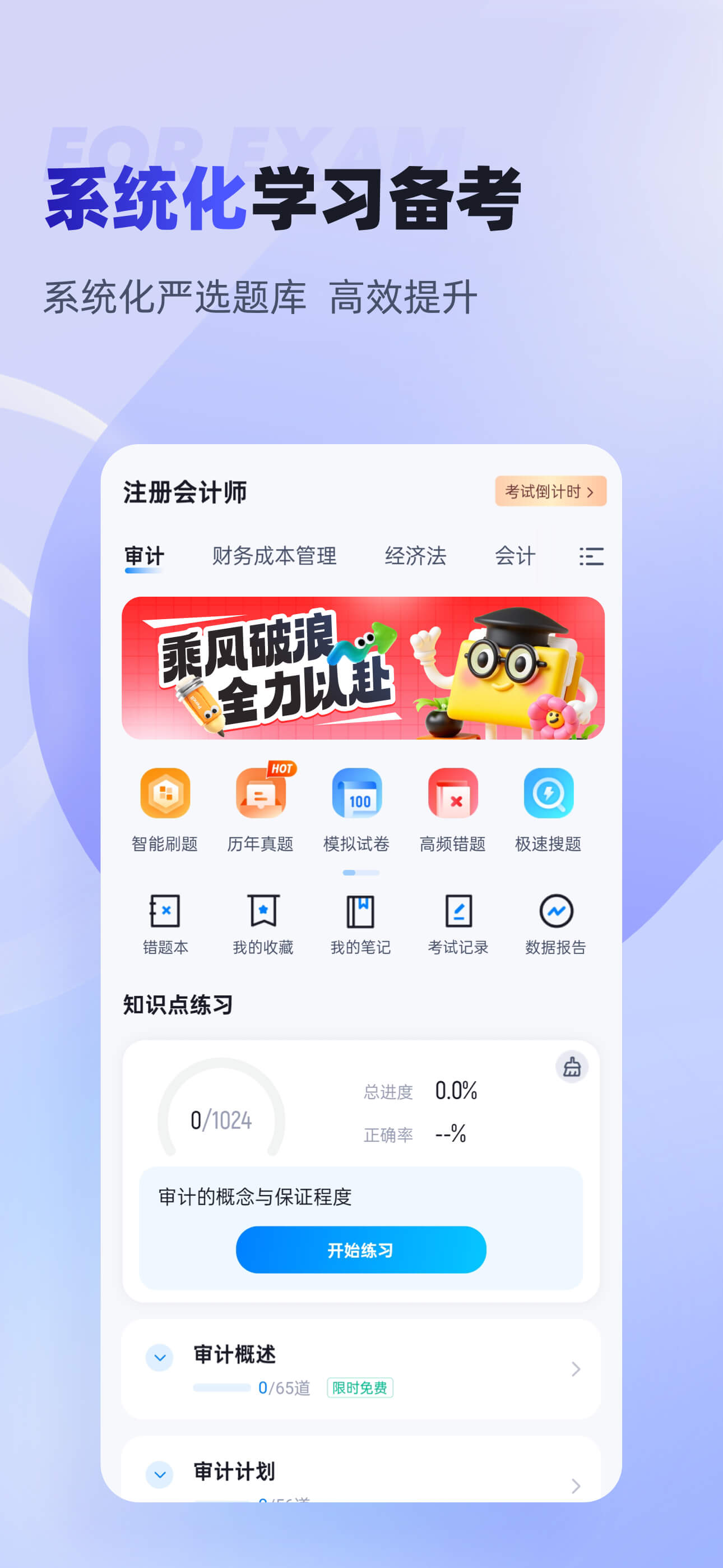The image size is (723, 1568).
Task: Open 考试倒计时 countdown link
Action: (550, 491)
